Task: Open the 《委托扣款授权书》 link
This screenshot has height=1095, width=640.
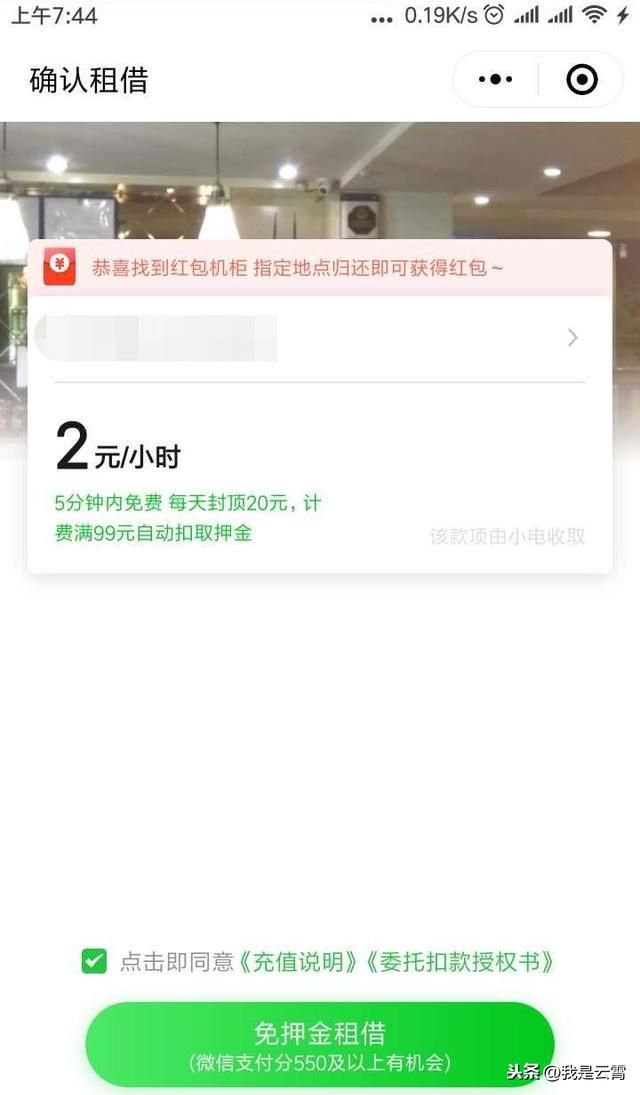Action: click(460, 962)
